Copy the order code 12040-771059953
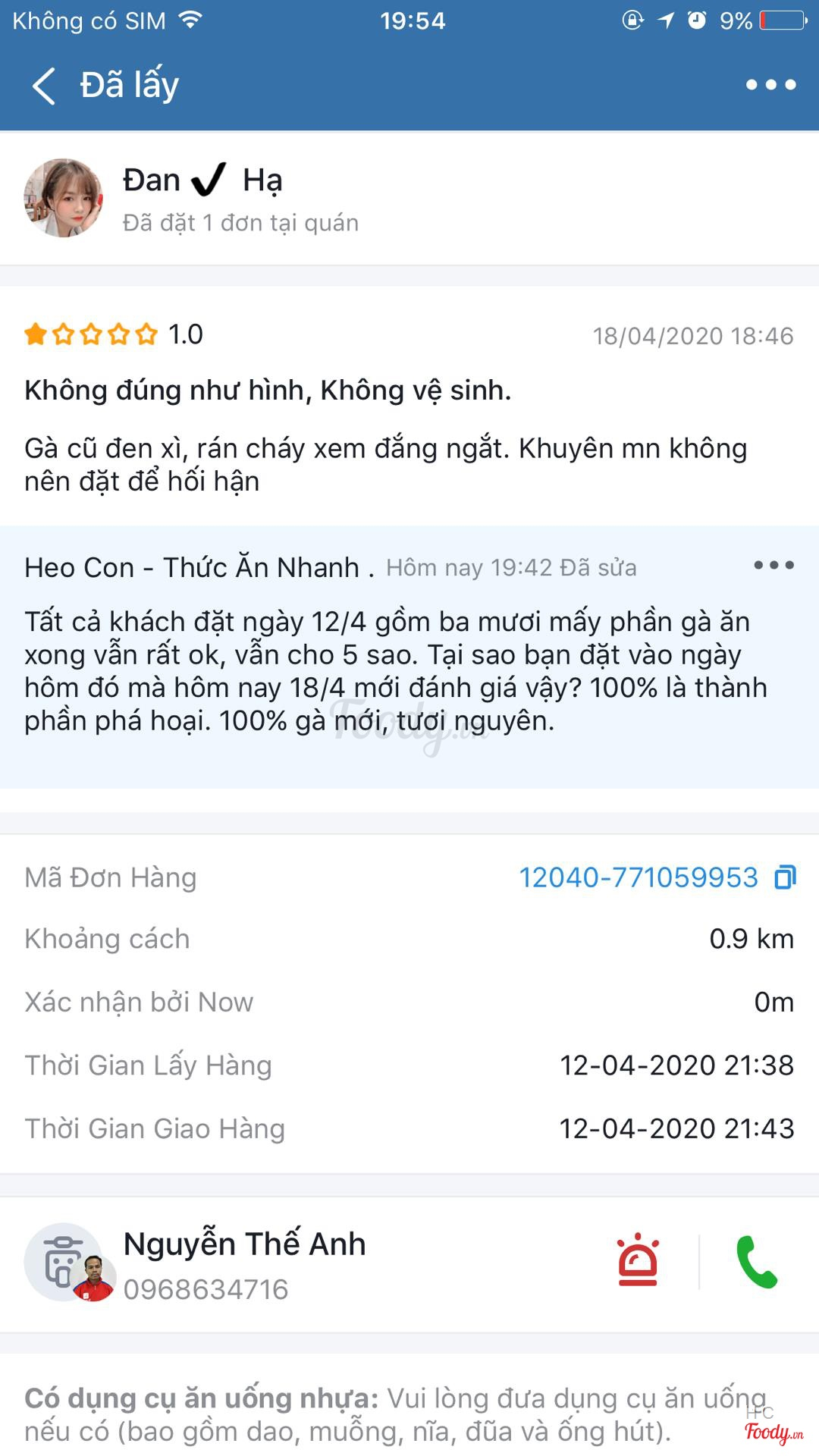 pos(785,877)
